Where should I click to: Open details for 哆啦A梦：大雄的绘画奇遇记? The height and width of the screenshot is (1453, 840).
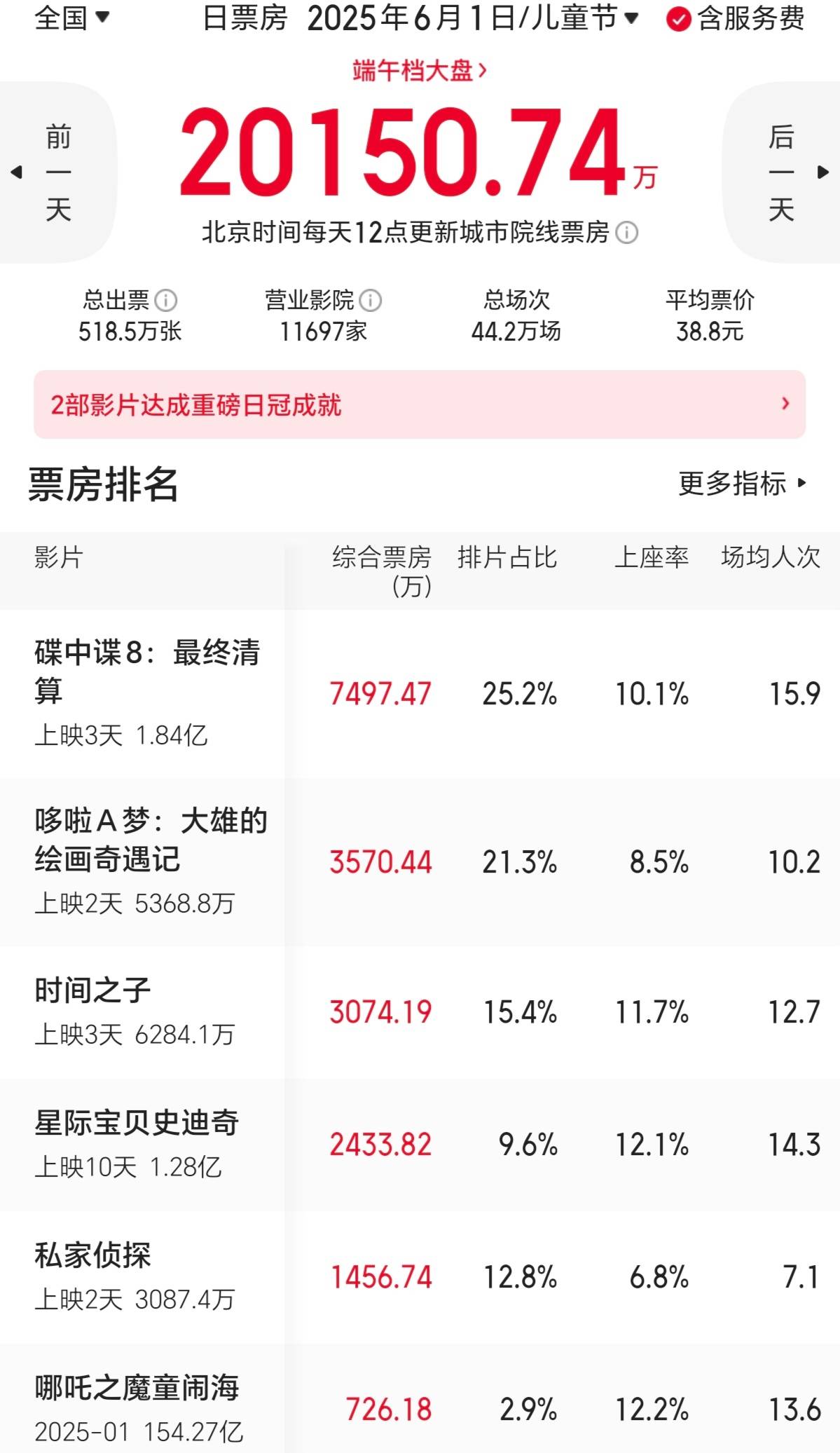[x=420, y=862]
